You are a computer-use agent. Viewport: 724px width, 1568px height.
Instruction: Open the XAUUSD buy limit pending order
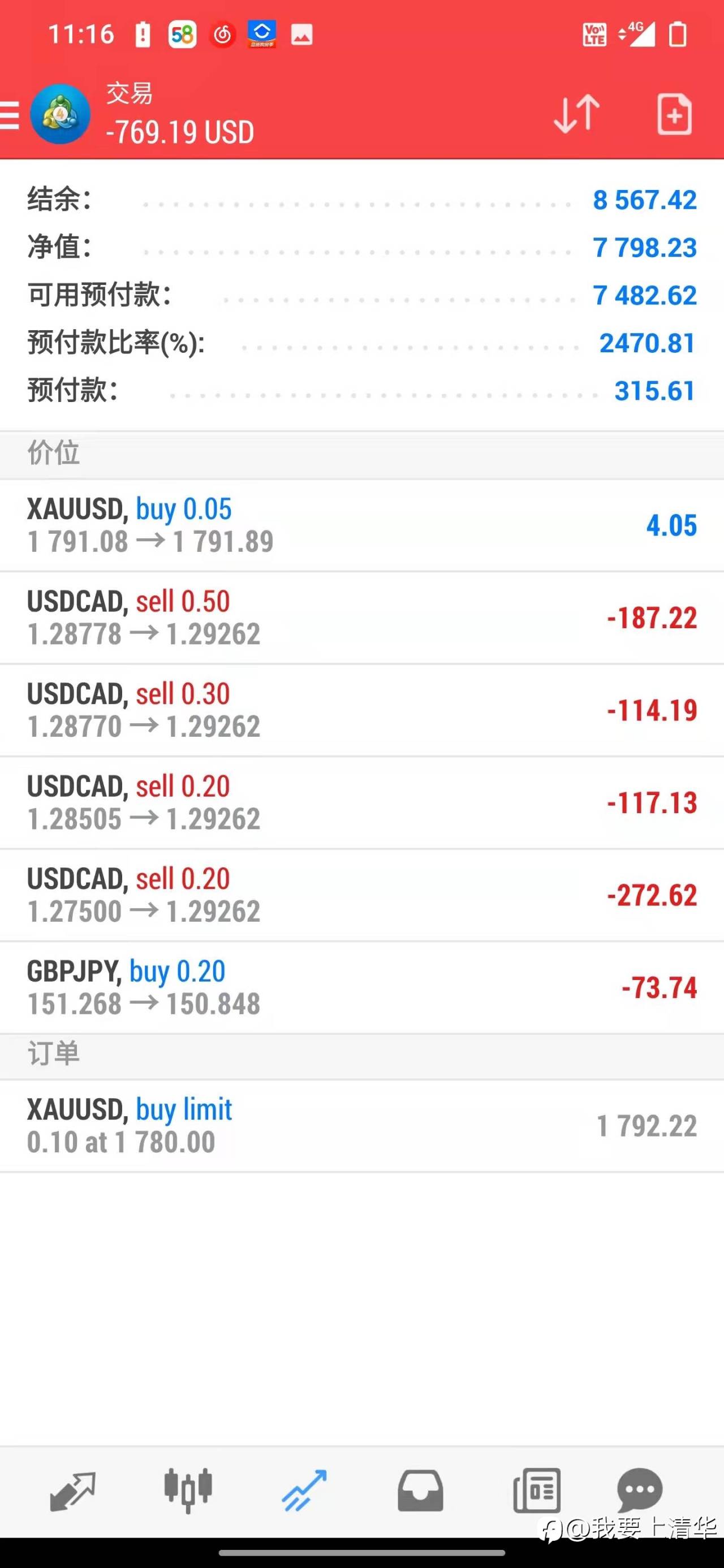click(x=361, y=1126)
